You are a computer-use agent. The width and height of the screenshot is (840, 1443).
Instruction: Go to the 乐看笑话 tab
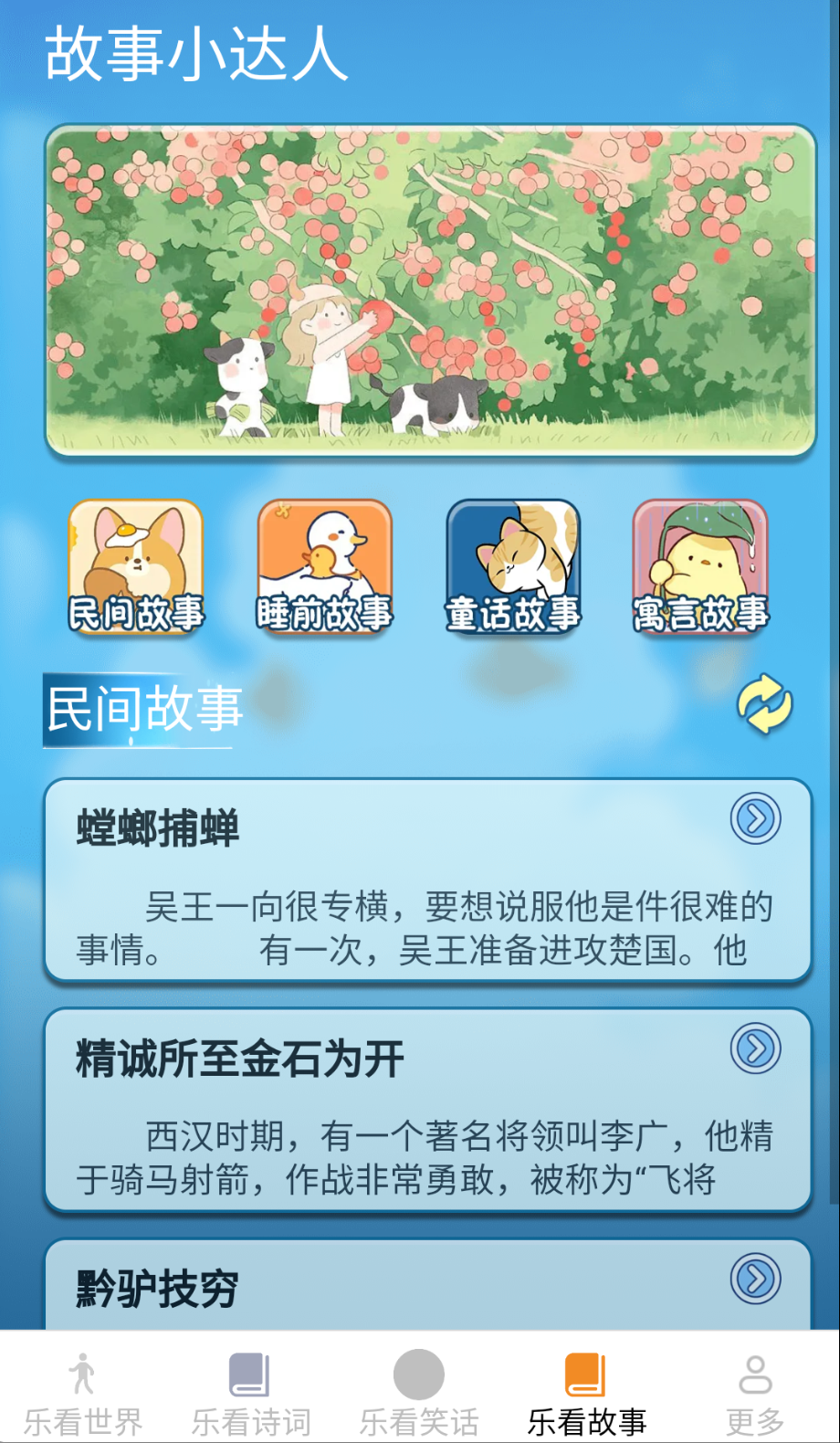tap(419, 1394)
